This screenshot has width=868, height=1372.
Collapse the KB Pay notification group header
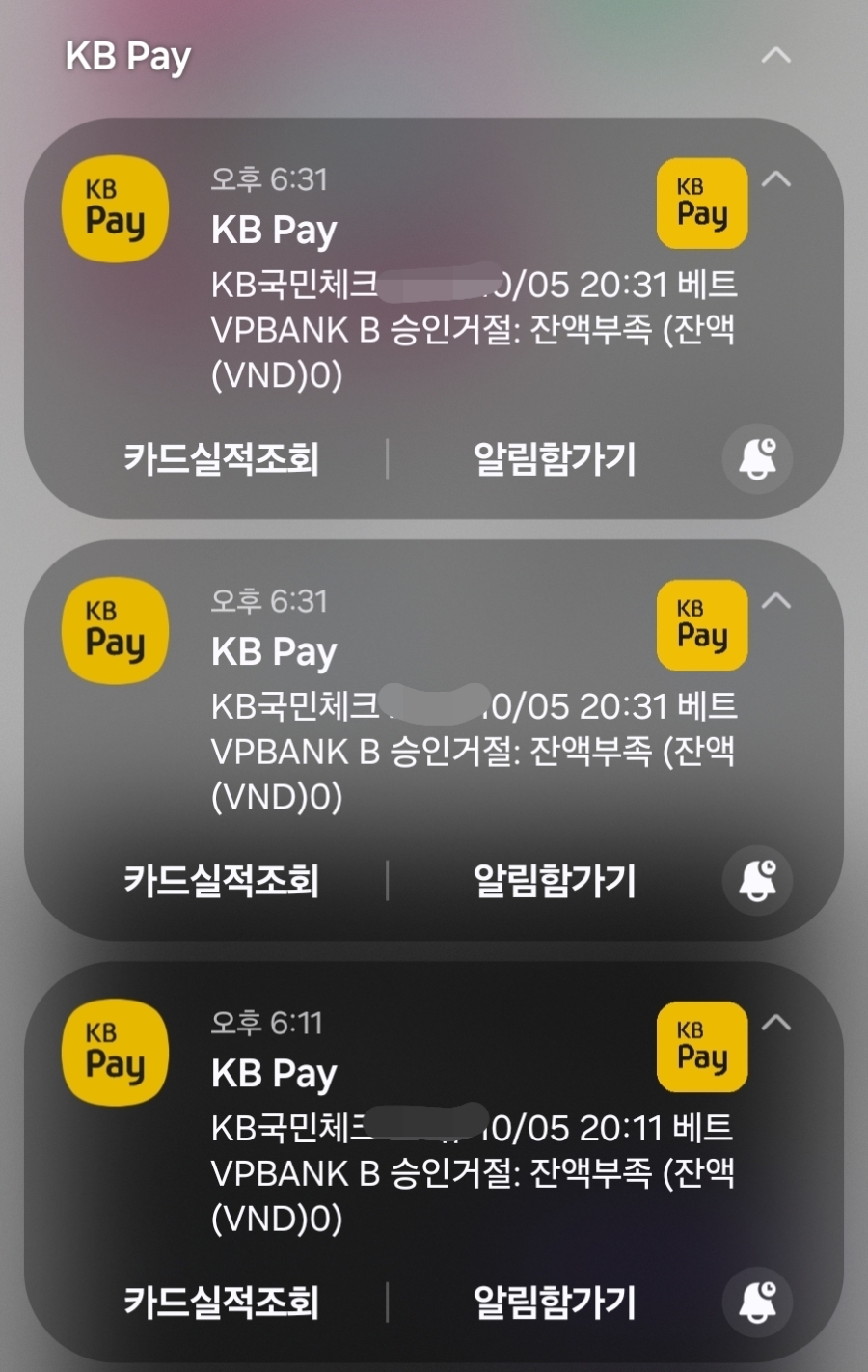coord(776,56)
